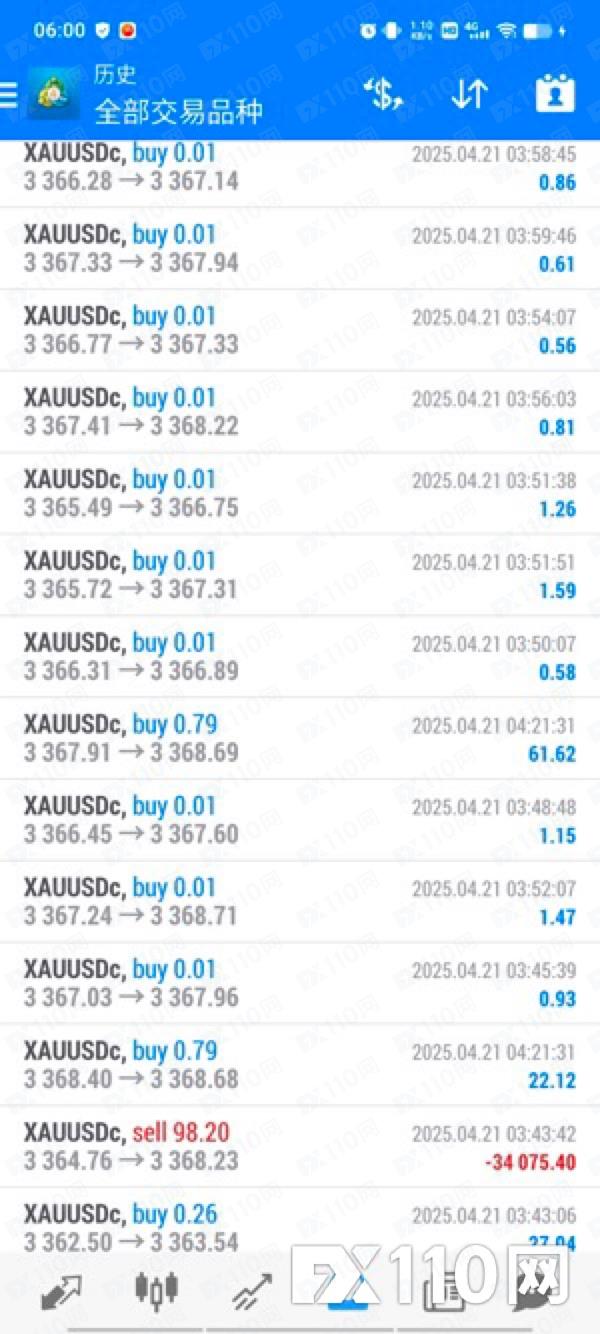Expand the trade closed at 03:50:07
Screen dimensions: 600x1334
click(300, 657)
